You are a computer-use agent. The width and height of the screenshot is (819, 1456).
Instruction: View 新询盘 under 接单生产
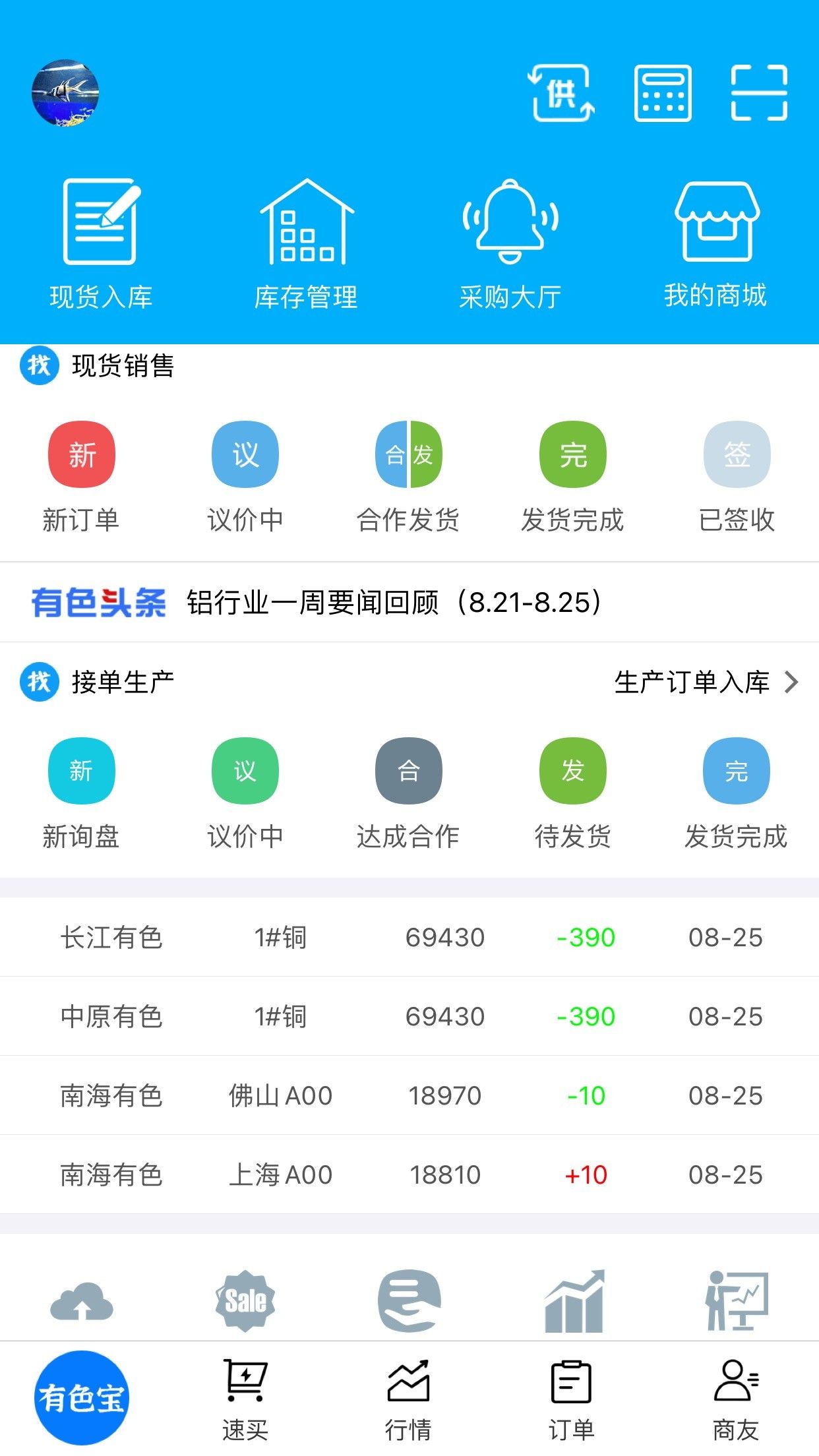point(81,794)
